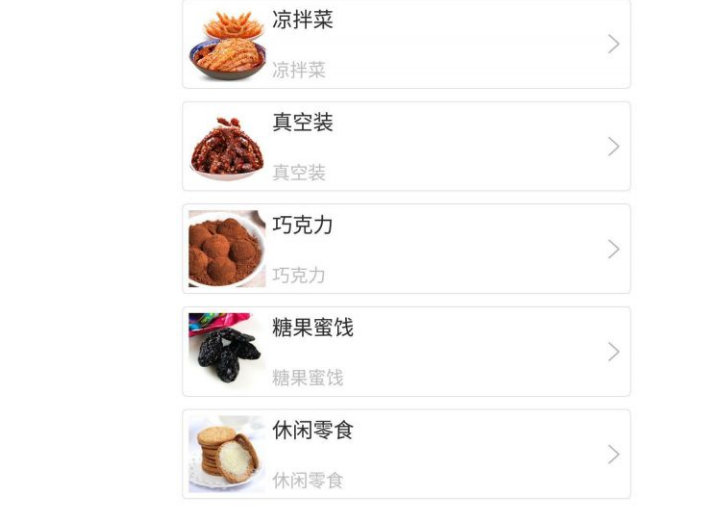
Task: Go to the 巧克力 category
Action: 405,249
